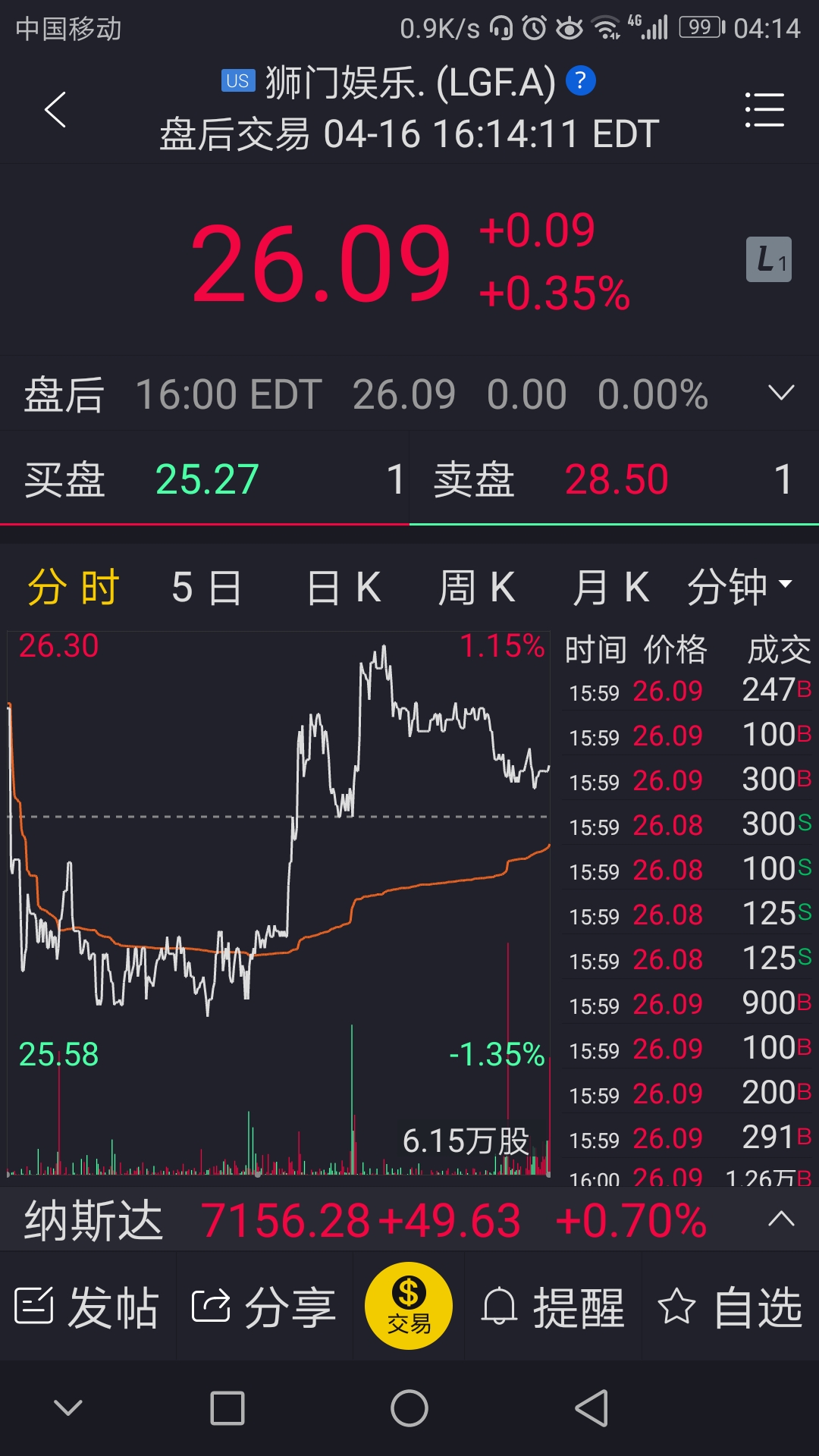Image resolution: width=819 pixels, height=1456 pixels.
Task: Select the 分时 chart tab
Action: (73, 588)
